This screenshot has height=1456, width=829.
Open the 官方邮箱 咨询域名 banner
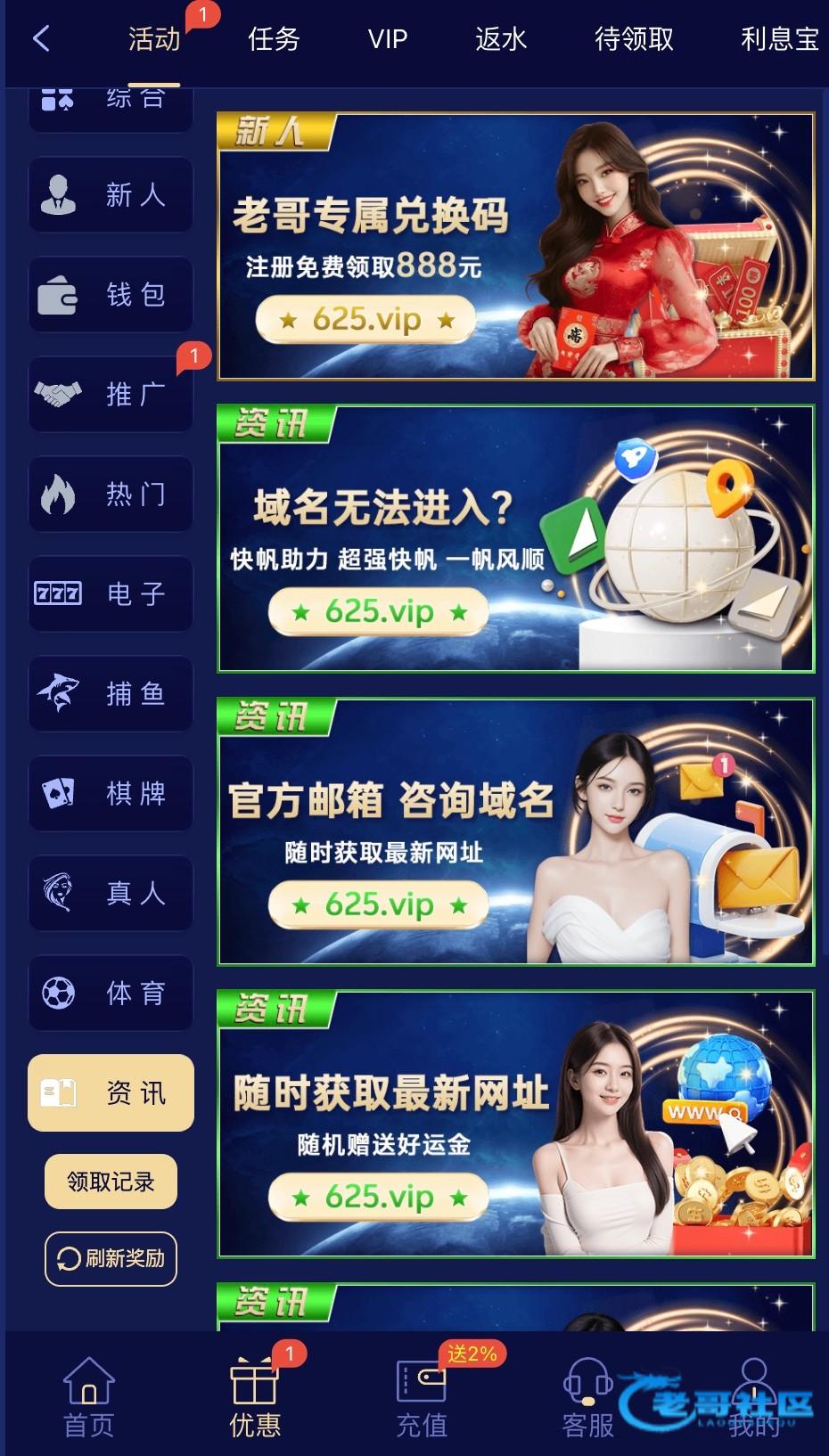tap(515, 831)
